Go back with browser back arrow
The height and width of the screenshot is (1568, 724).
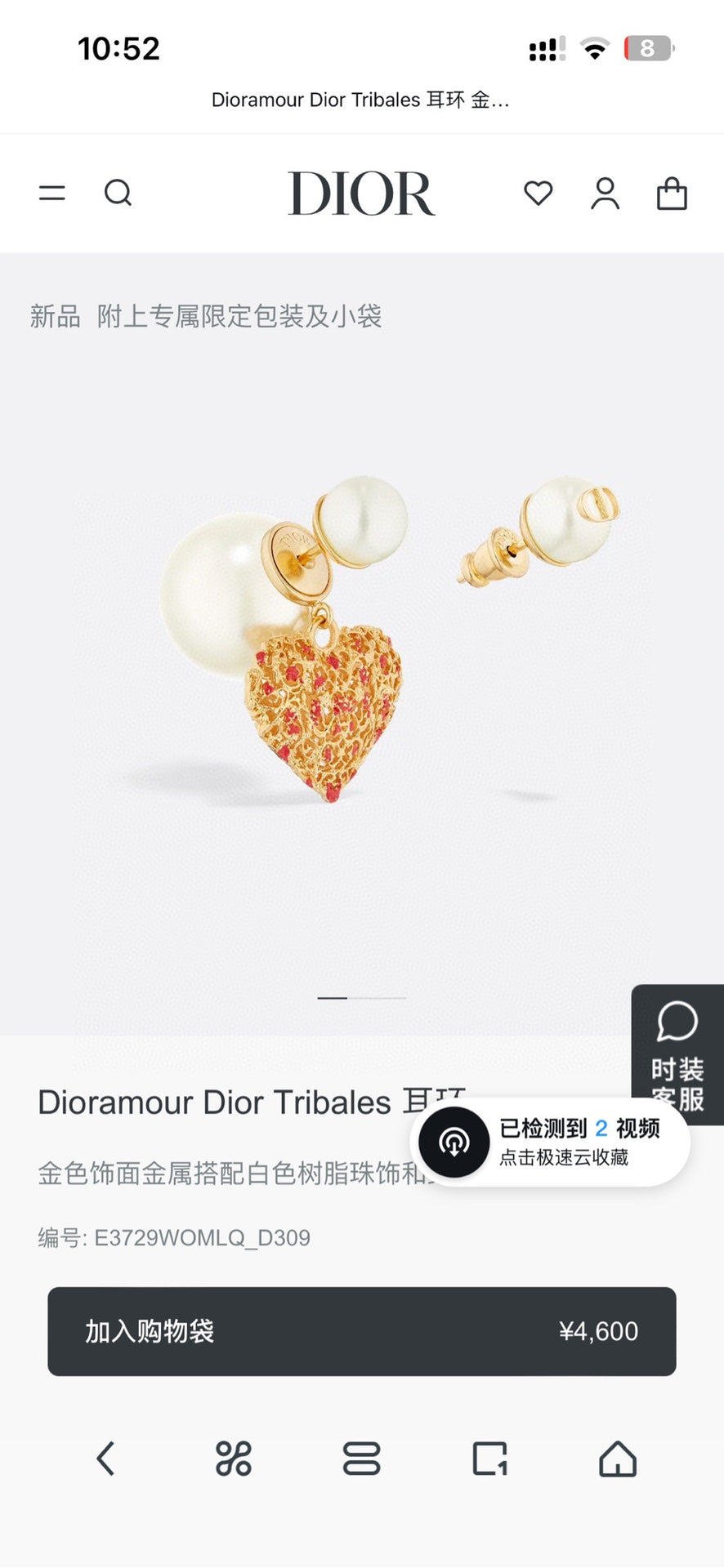point(105,1459)
